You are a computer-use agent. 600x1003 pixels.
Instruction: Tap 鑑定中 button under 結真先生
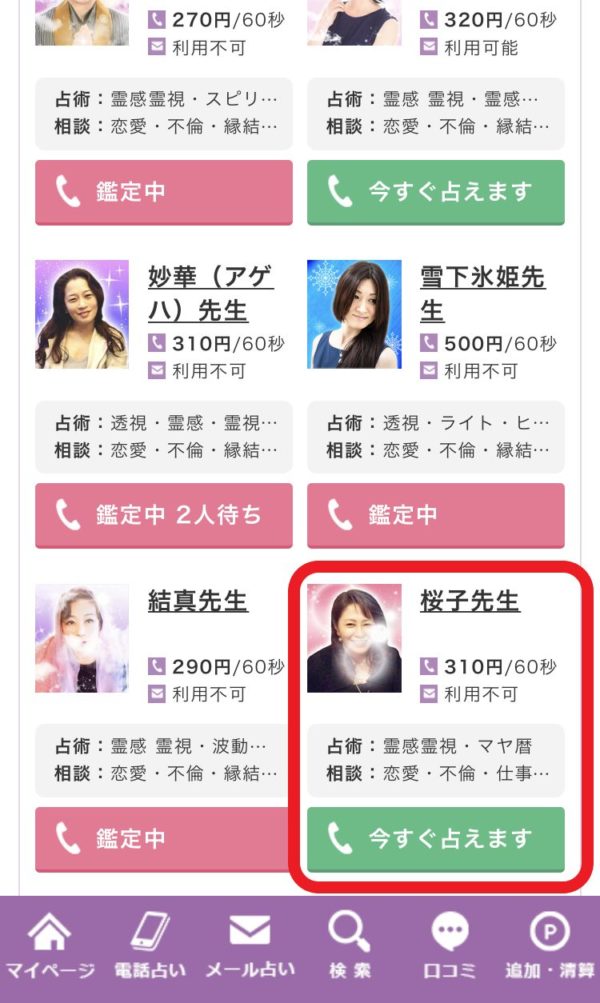(164, 838)
